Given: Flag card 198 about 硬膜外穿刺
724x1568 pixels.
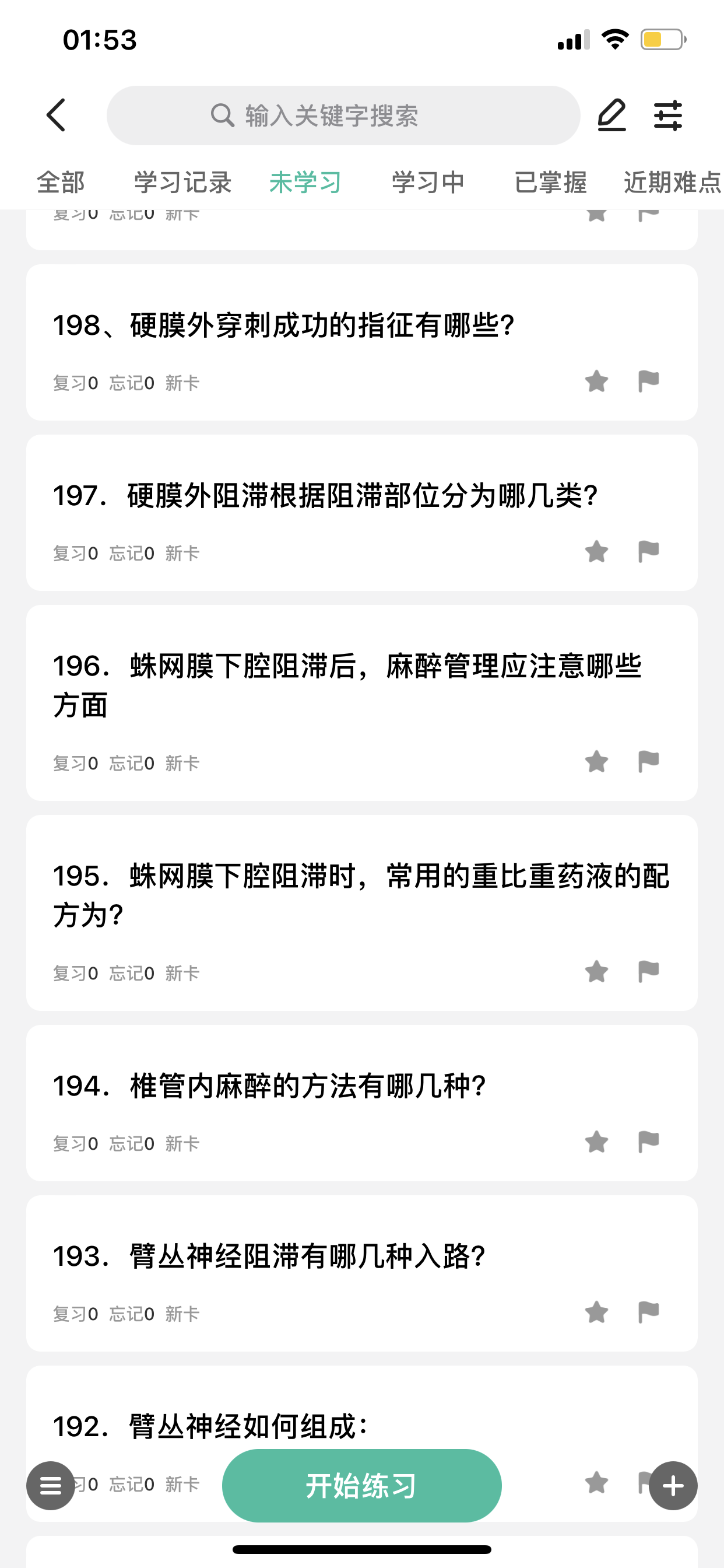Looking at the screenshot, I should (x=649, y=381).
